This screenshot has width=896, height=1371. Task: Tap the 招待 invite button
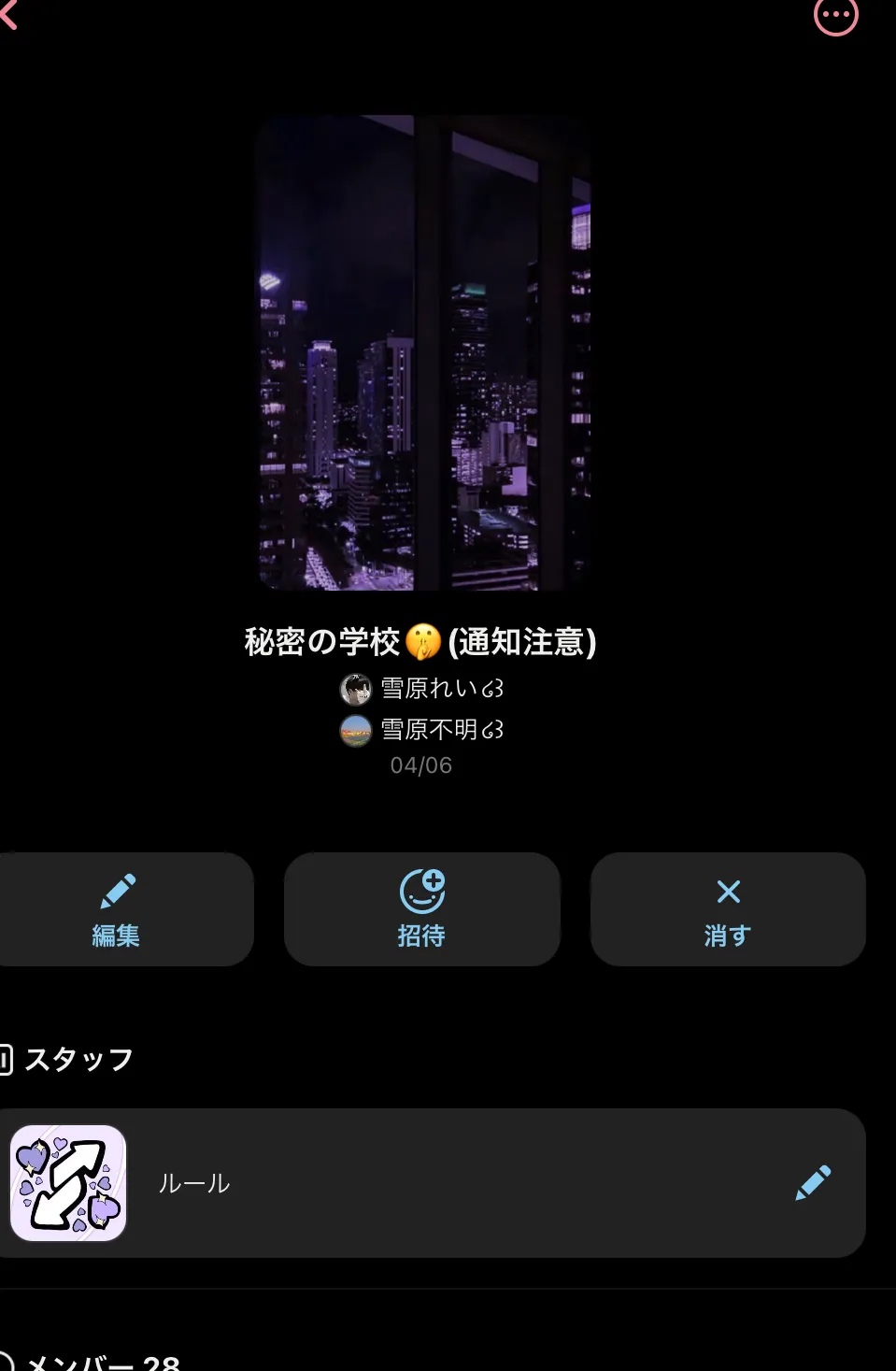[x=421, y=909]
